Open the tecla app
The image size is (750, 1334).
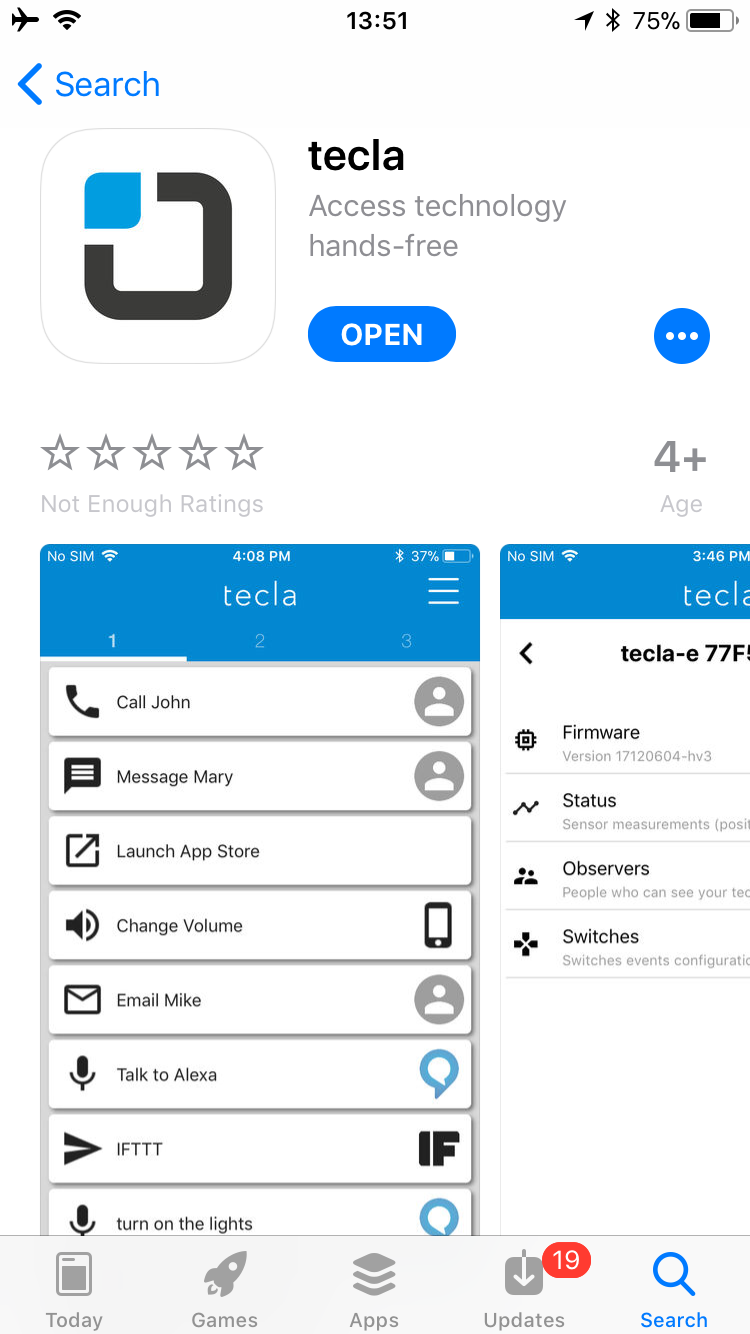[381, 334]
